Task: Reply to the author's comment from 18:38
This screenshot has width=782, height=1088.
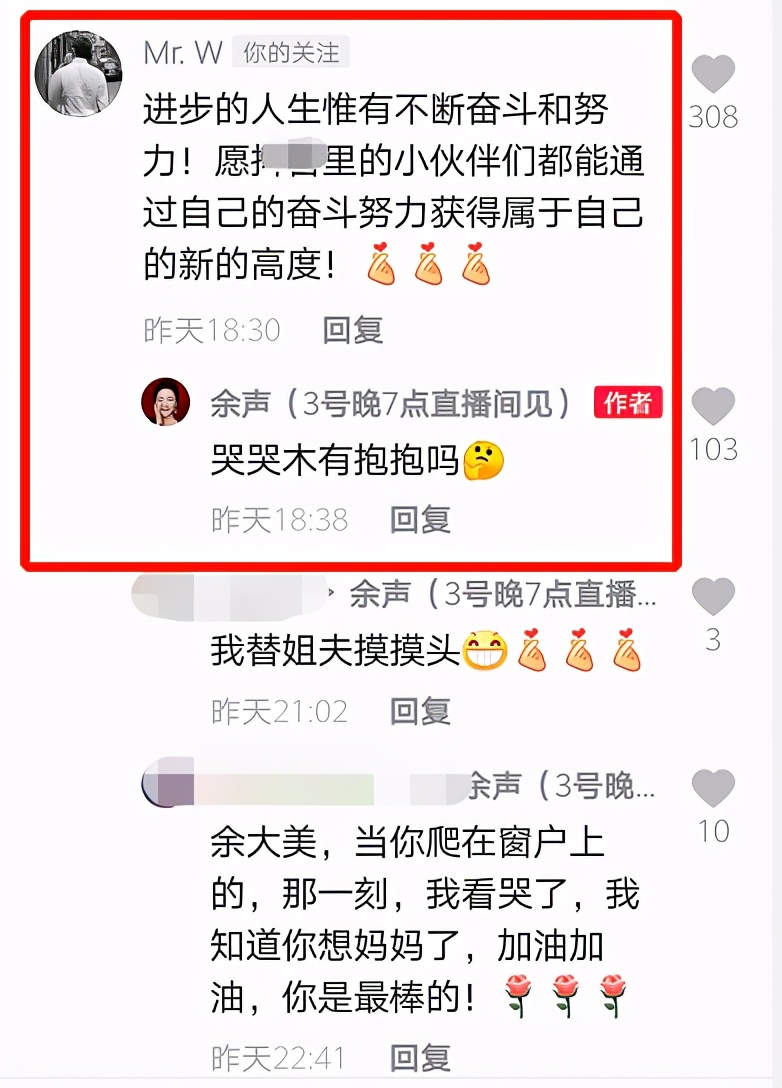Action: (420, 519)
